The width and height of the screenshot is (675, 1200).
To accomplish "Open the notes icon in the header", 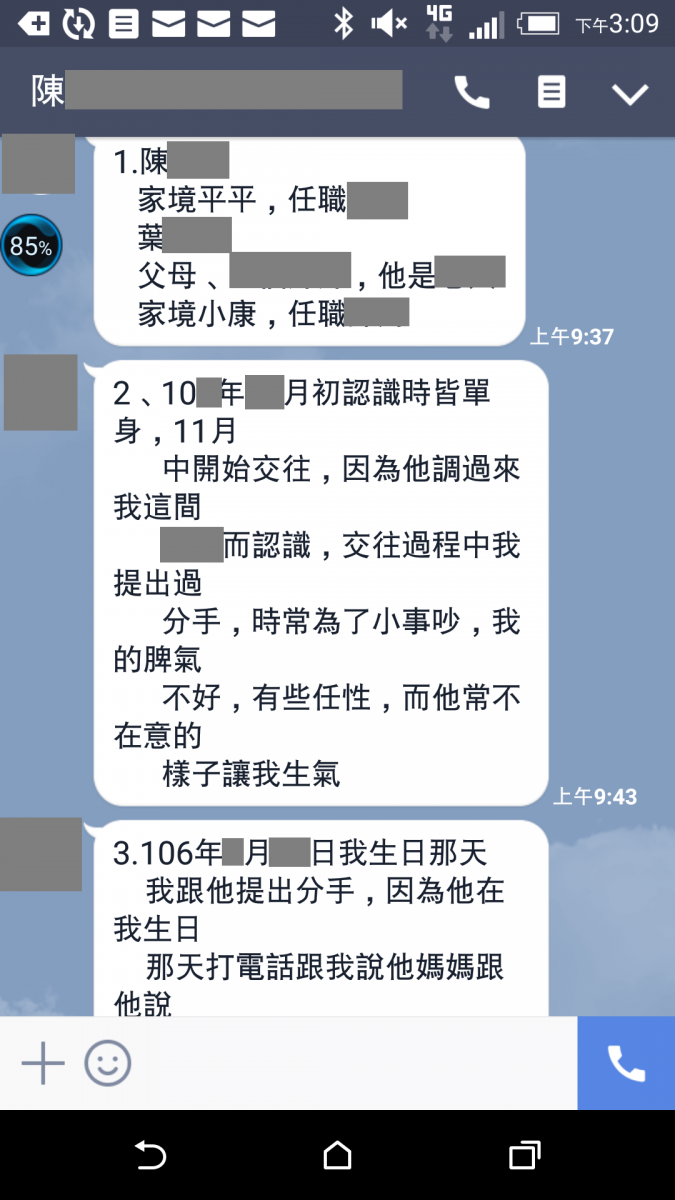I will [x=551, y=93].
